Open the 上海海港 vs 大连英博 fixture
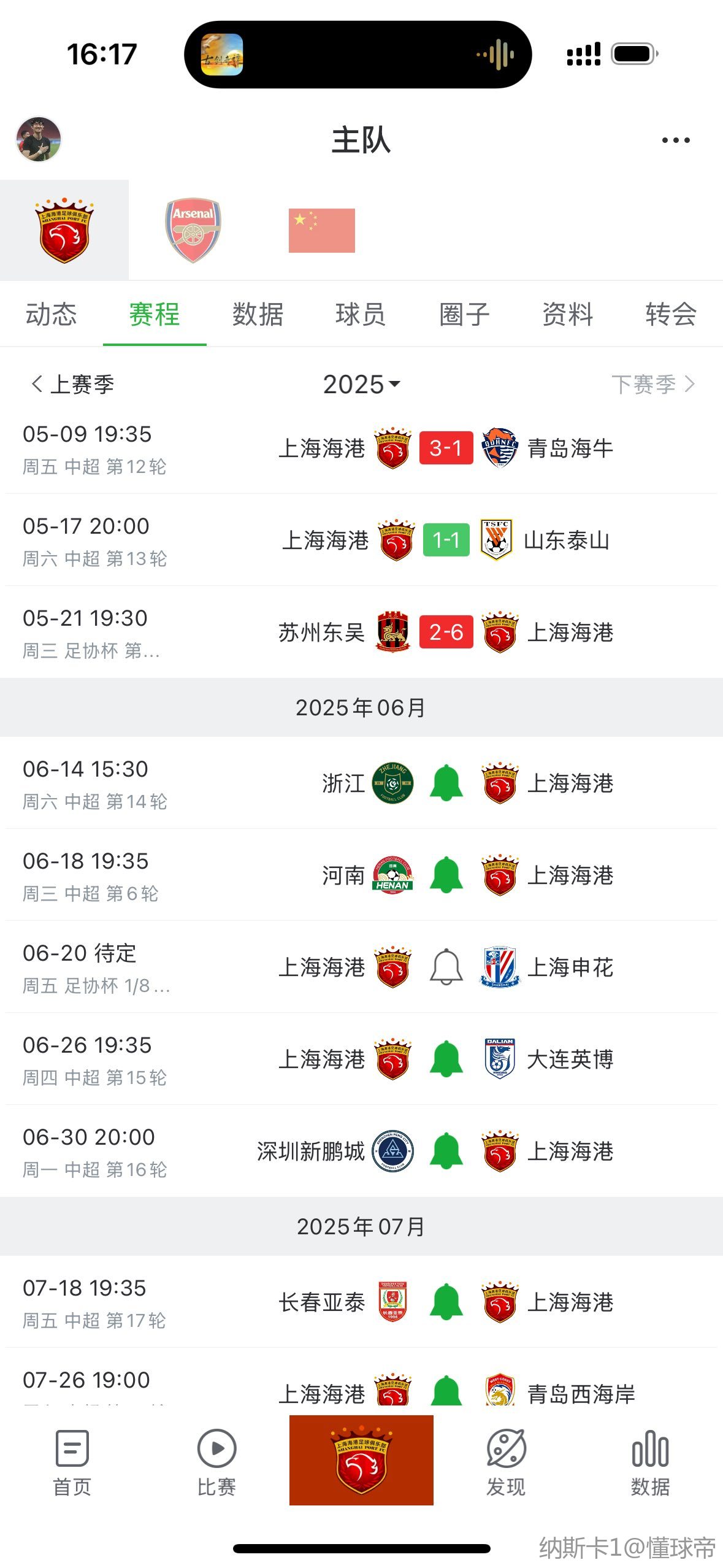The image size is (723, 1568). (x=362, y=1059)
